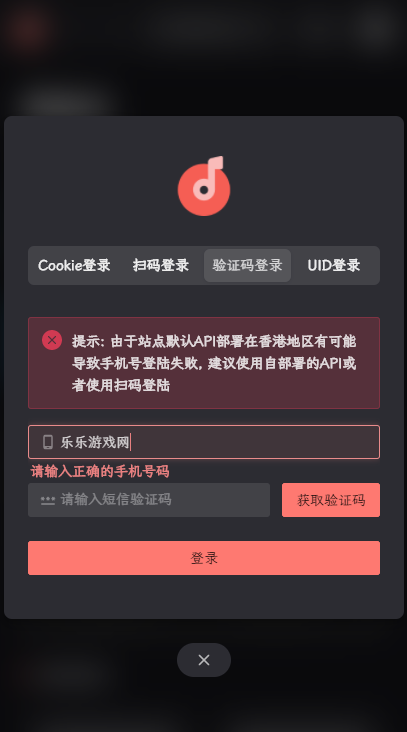This screenshot has height=732, width=407.
Task: Switch to the Cookie登录 tab
Action: [74, 265]
